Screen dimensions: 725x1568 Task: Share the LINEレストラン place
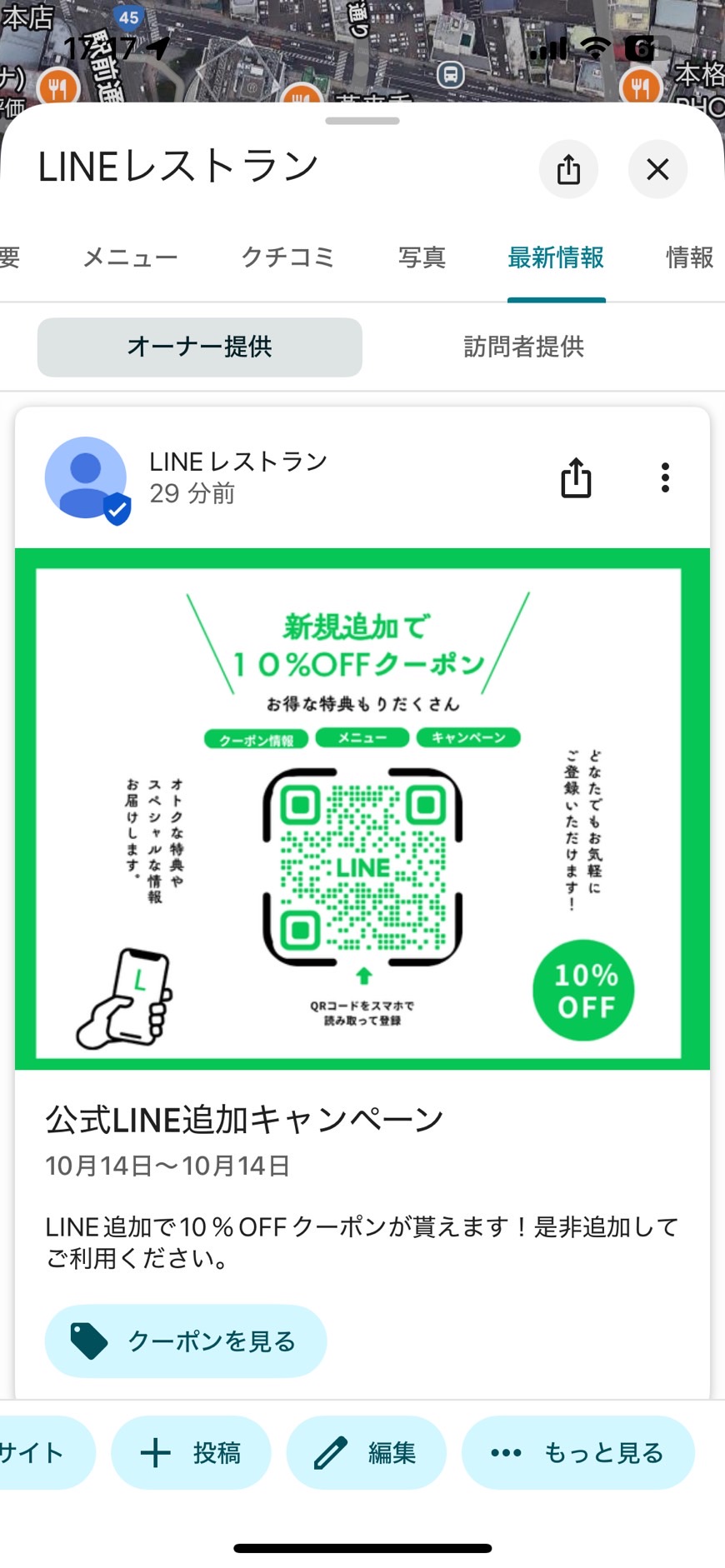568,169
